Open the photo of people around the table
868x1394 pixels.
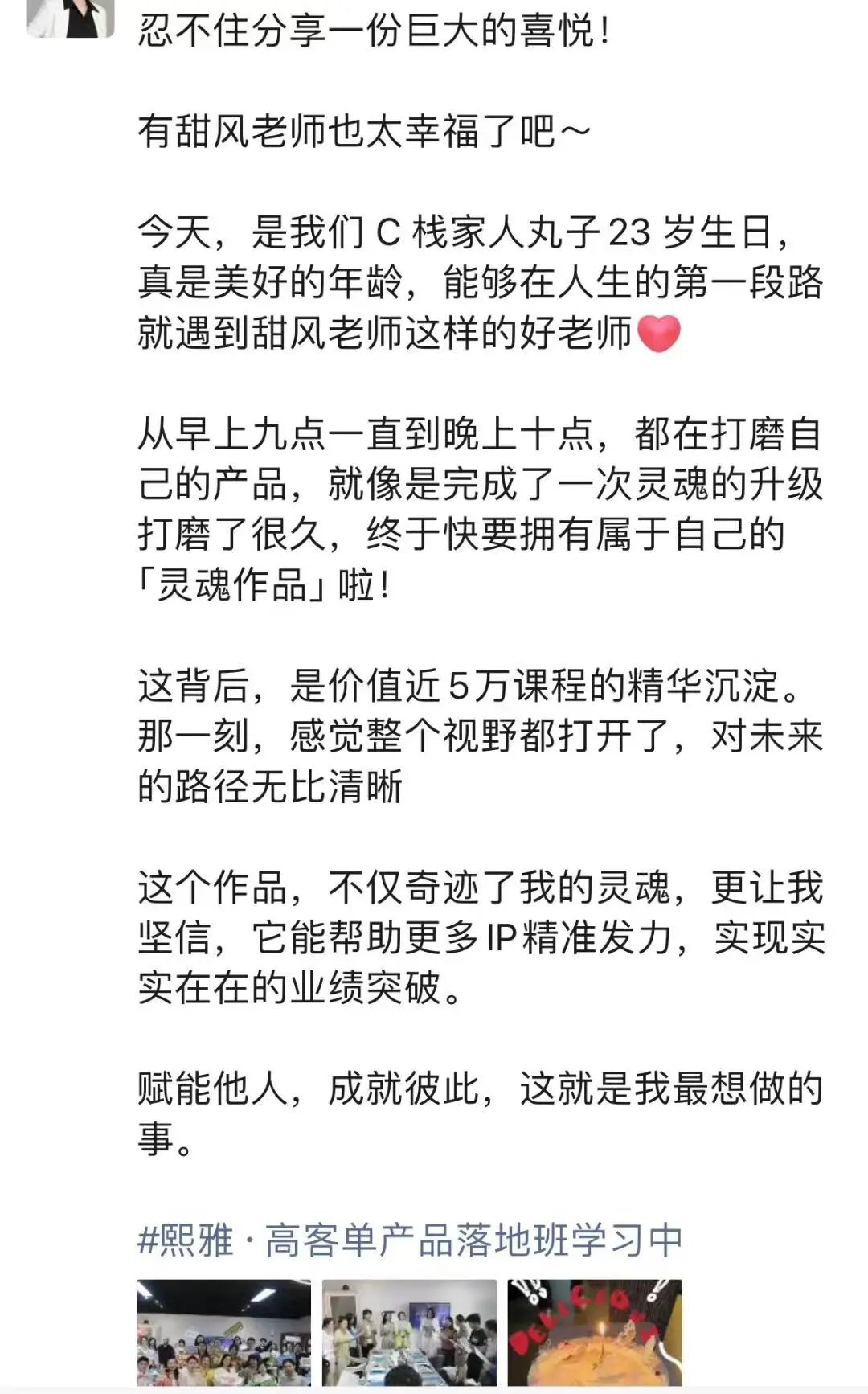[x=409, y=1332]
